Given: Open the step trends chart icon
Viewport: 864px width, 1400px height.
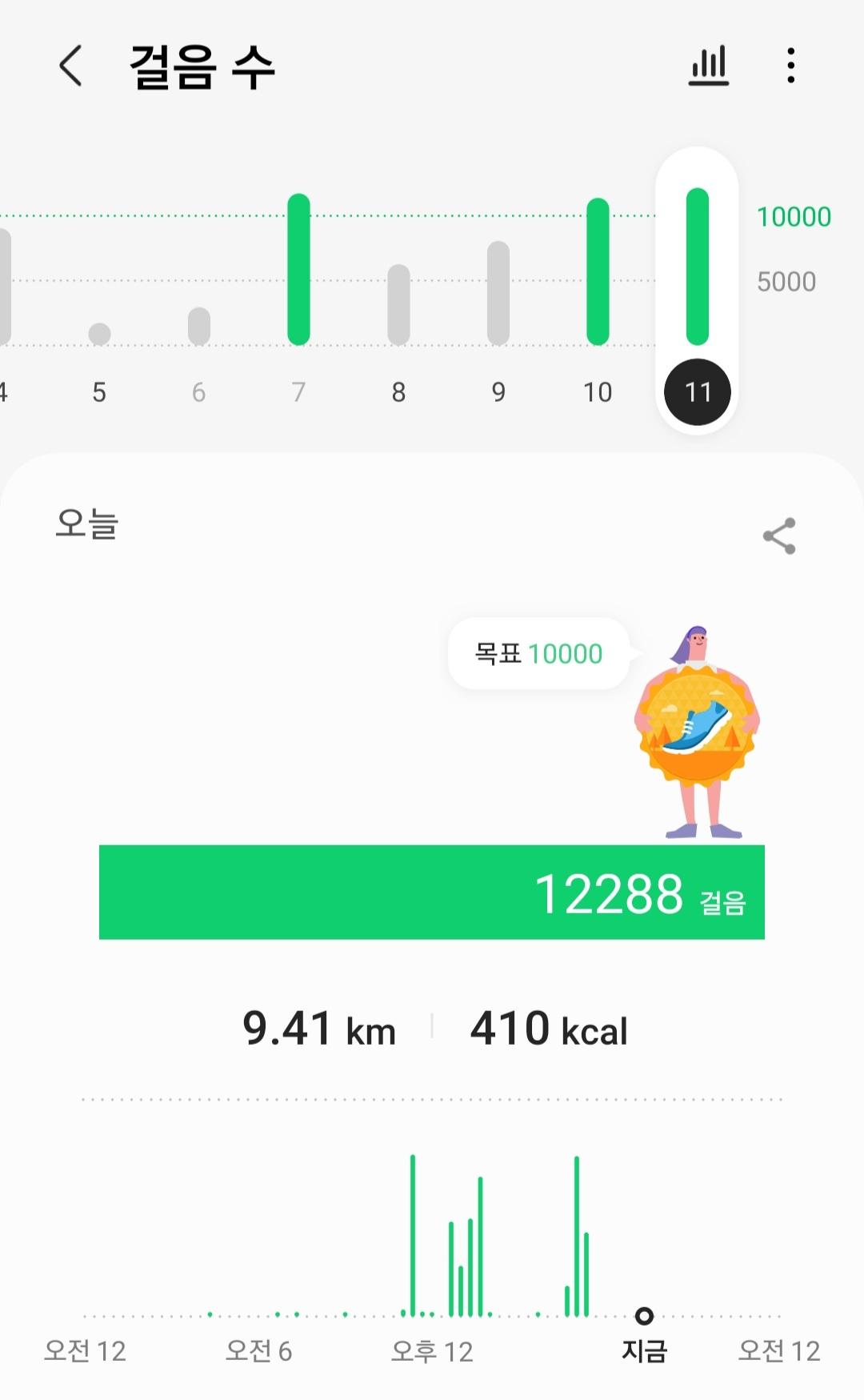Looking at the screenshot, I should (709, 66).
